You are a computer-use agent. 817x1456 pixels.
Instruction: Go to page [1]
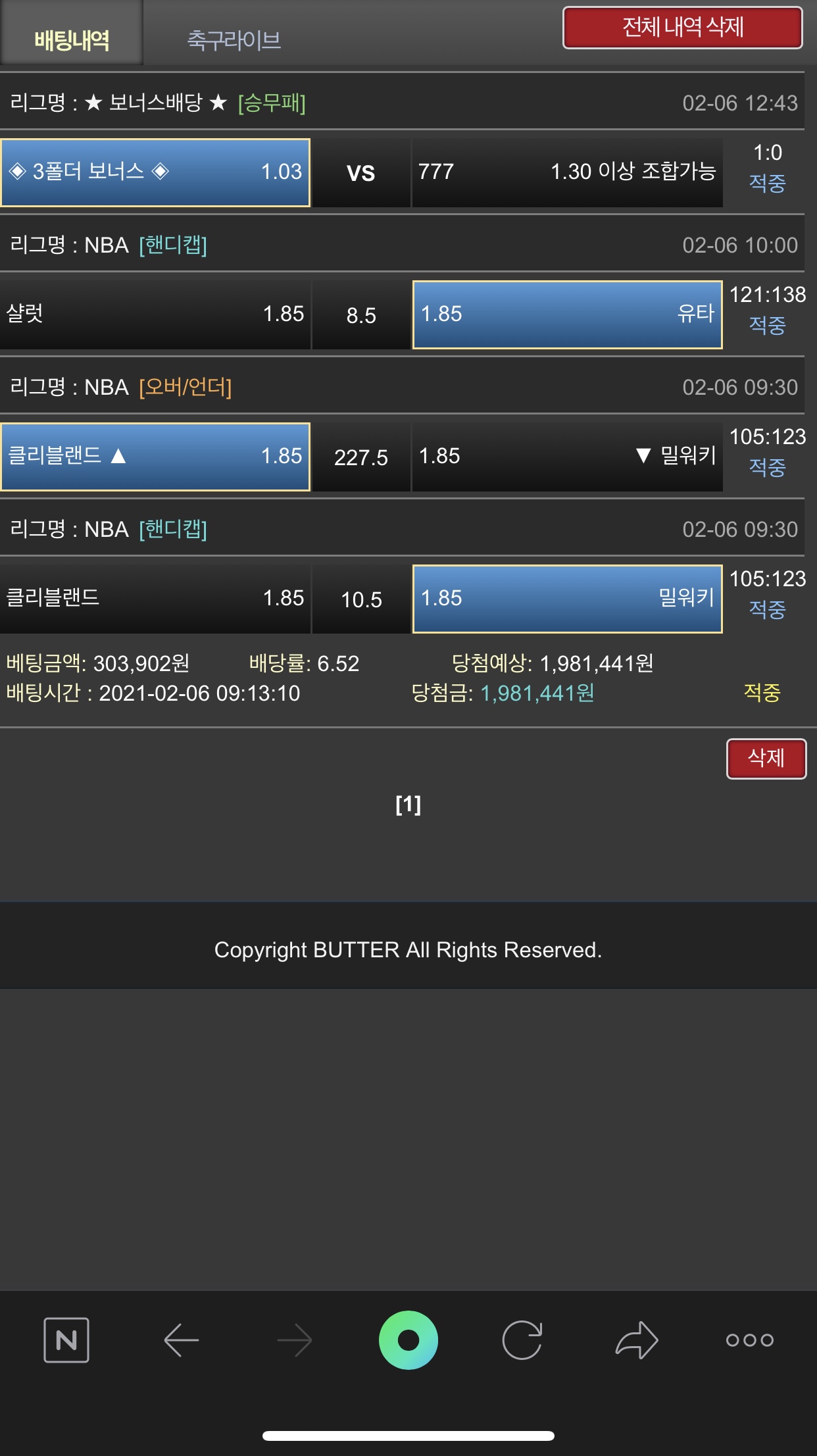click(x=408, y=804)
